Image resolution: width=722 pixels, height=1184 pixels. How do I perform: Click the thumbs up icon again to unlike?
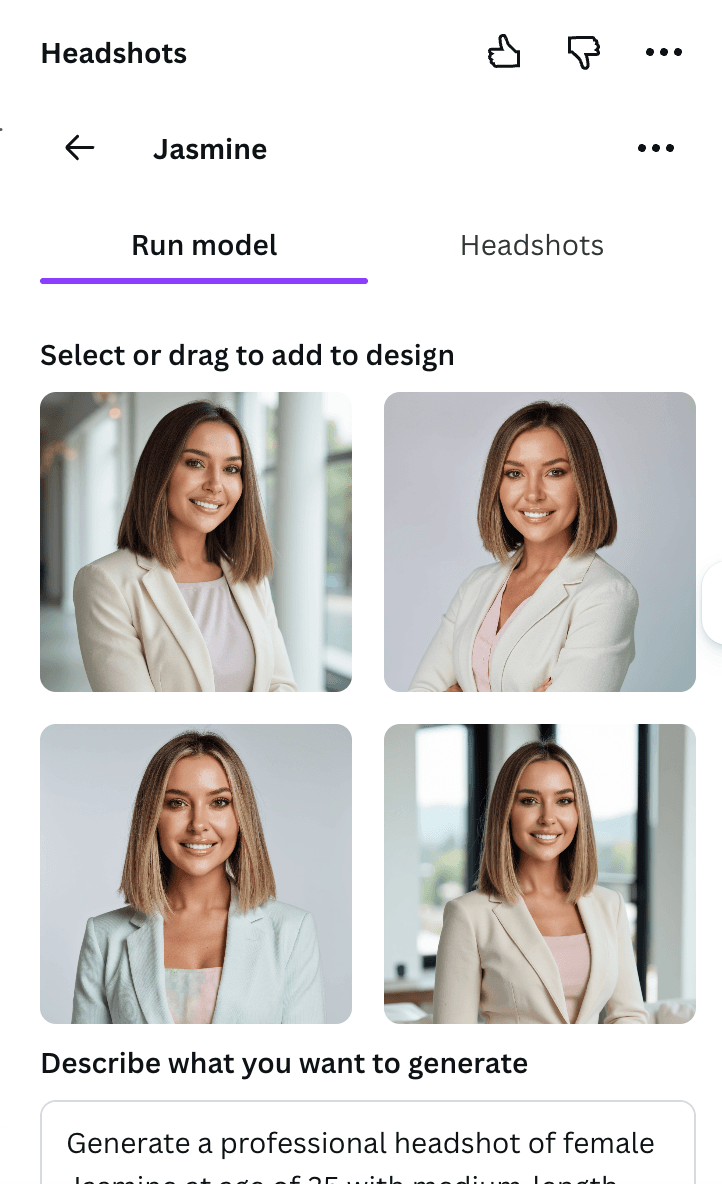pos(504,52)
